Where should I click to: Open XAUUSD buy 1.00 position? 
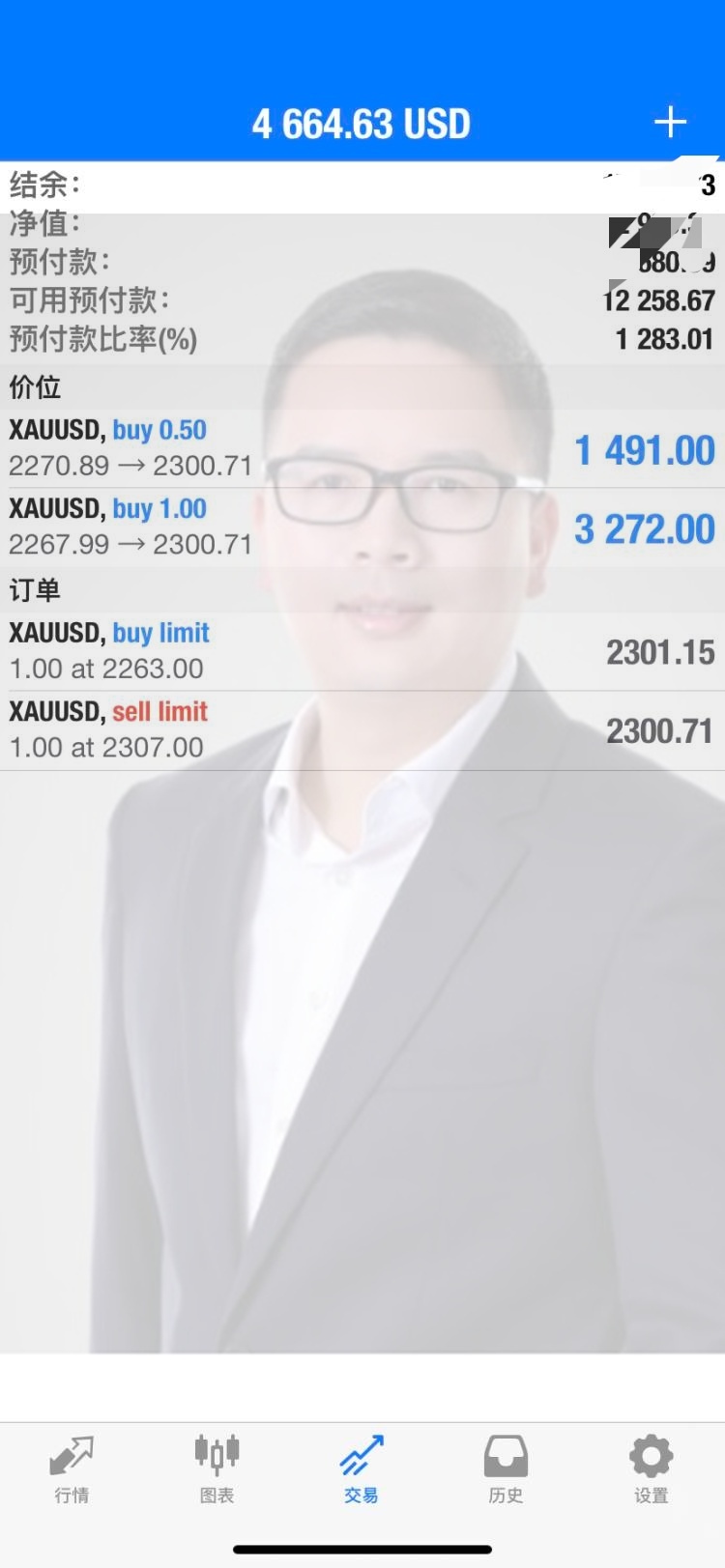pos(362,527)
